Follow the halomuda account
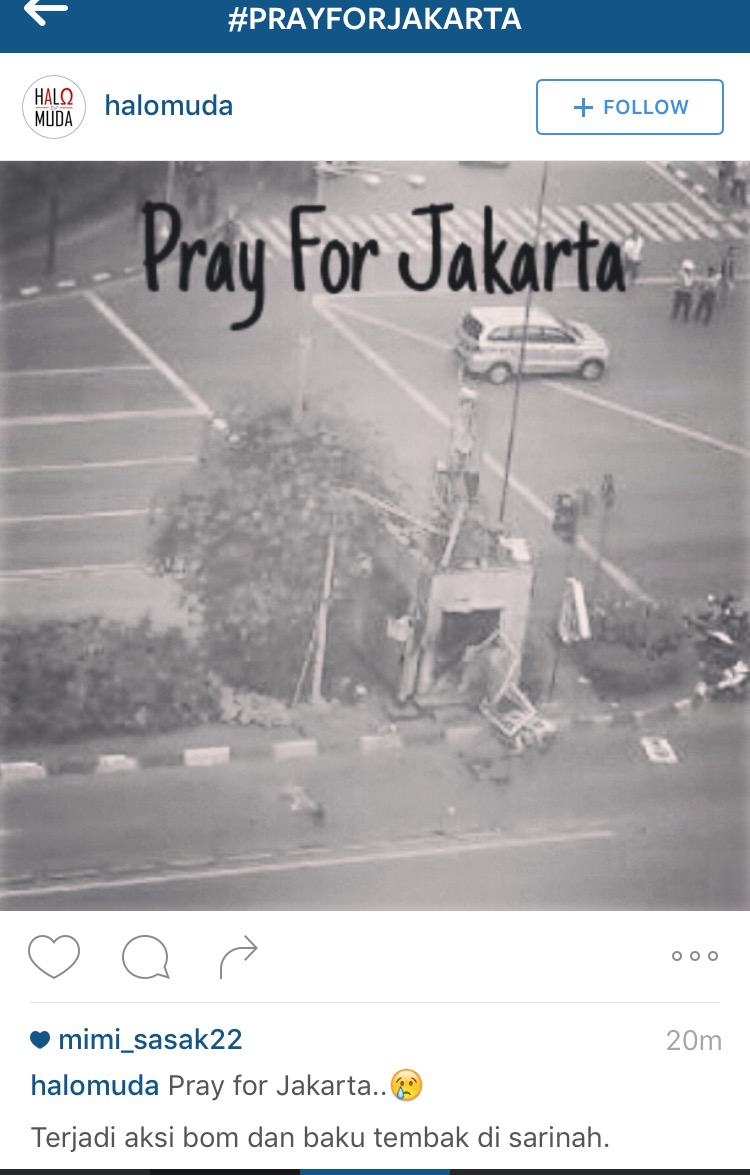 coord(629,107)
